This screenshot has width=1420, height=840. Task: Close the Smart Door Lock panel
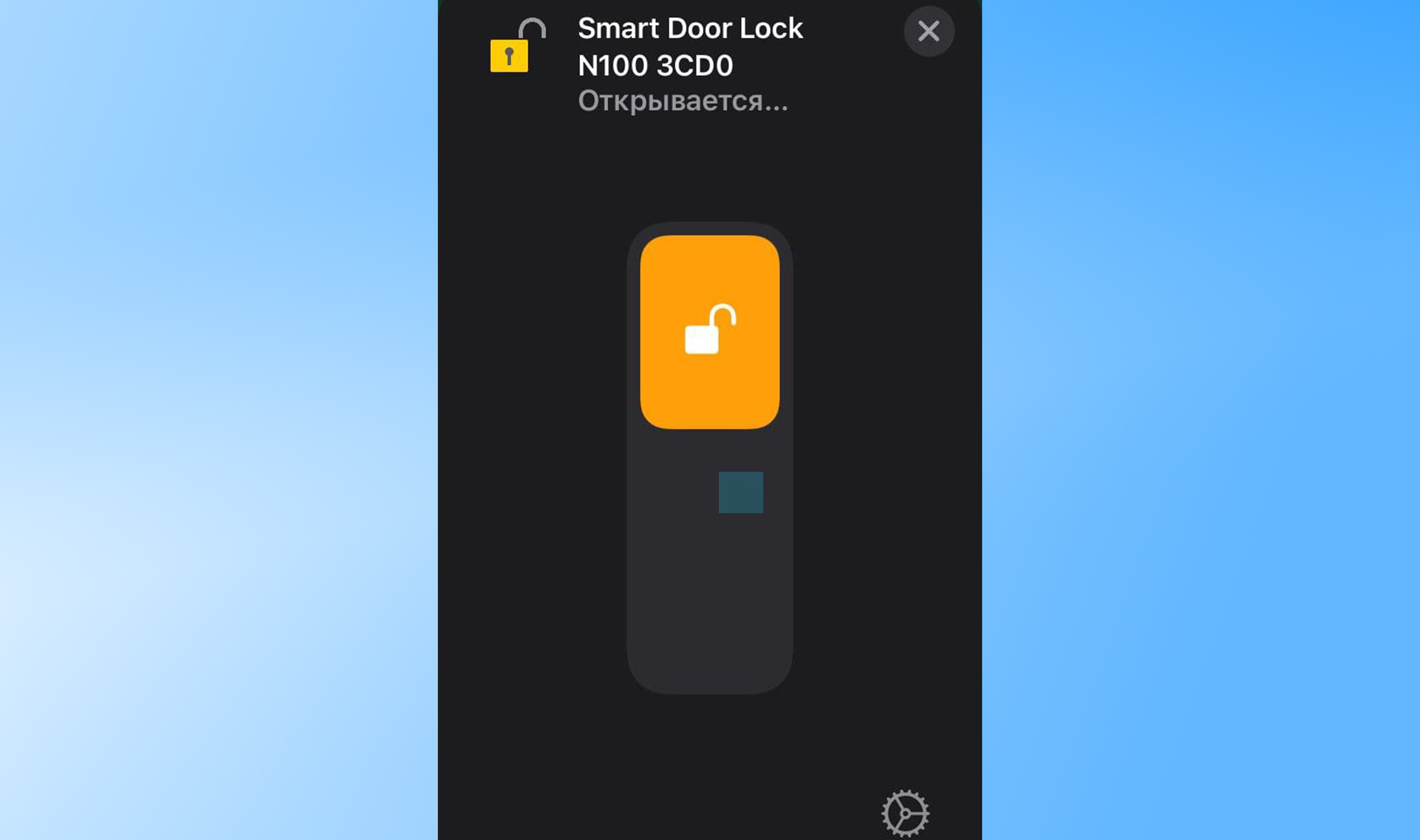click(x=929, y=32)
